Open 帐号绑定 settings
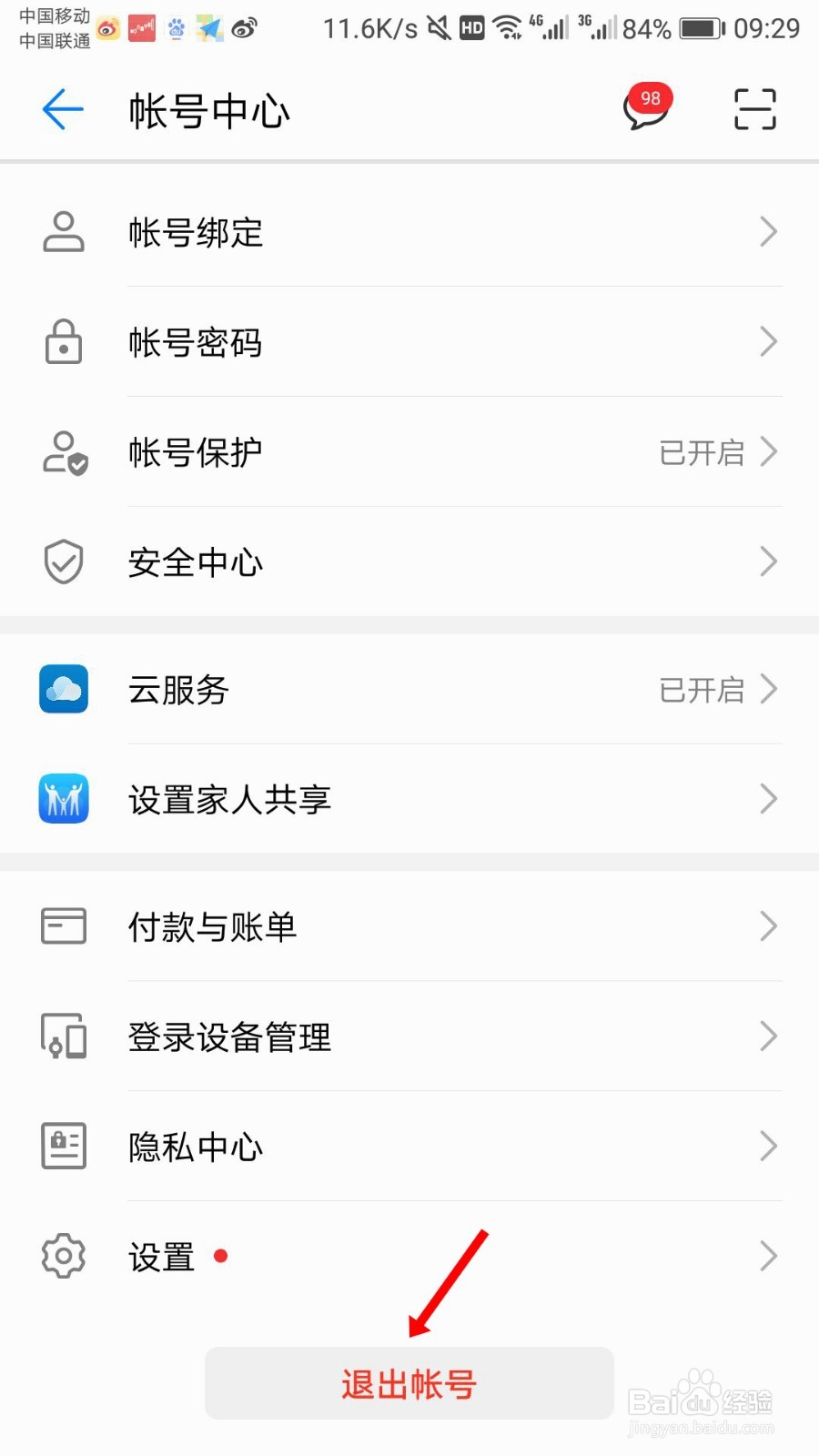 [409, 232]
